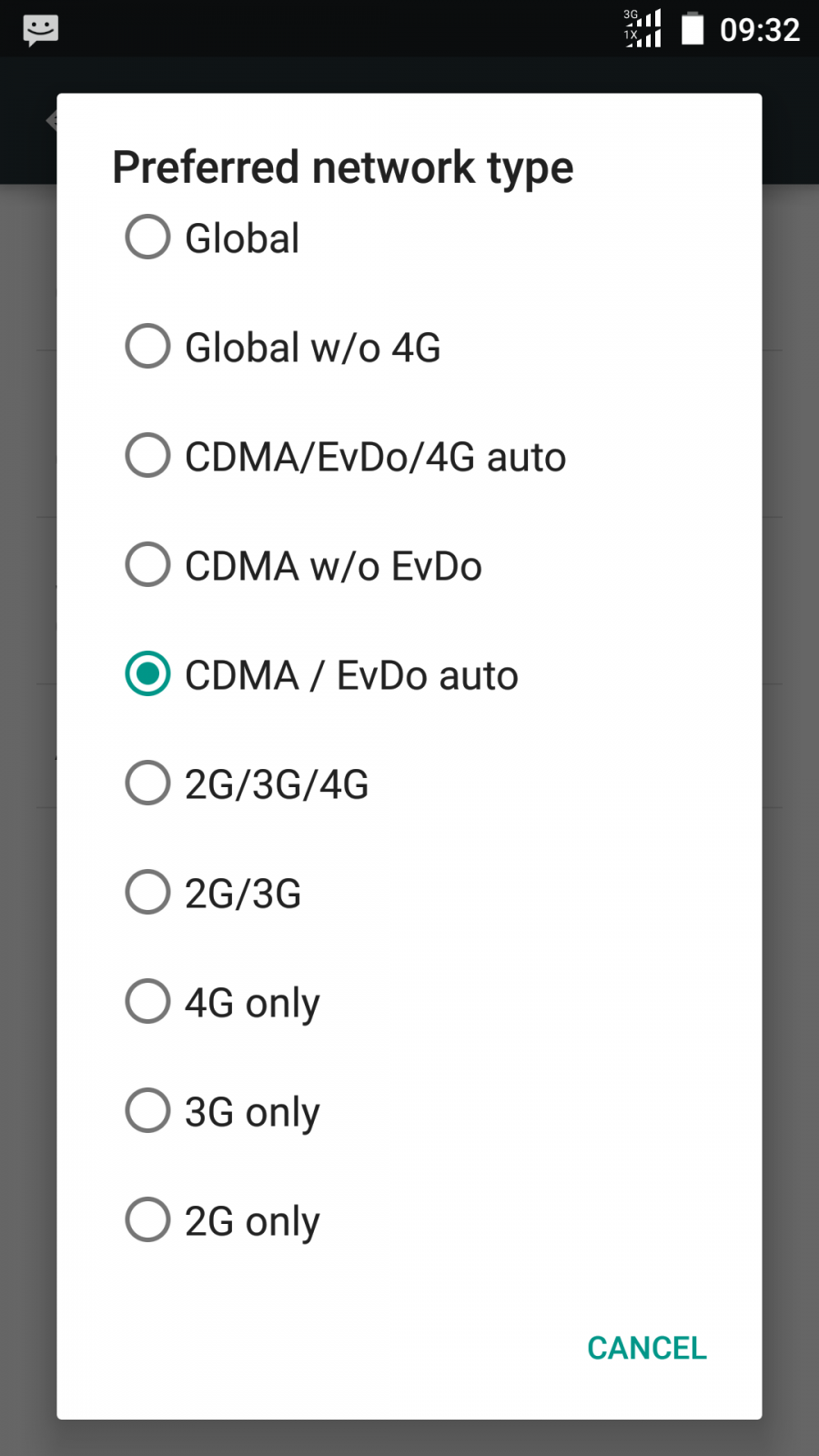Switch to 2G/3G/4G network mode
819x1456 pixels.
[409, 784]
